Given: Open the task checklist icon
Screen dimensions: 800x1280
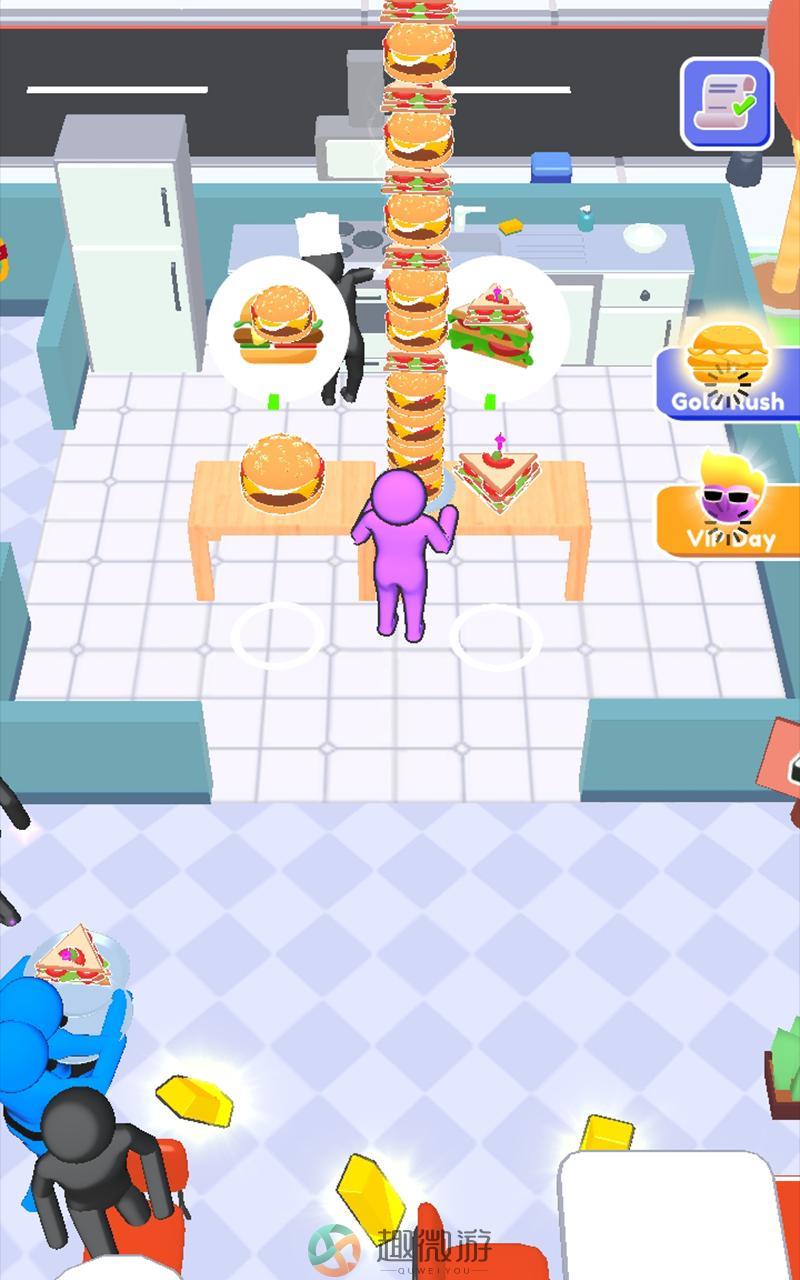Looking at the screenshot, I should (727, 103).
